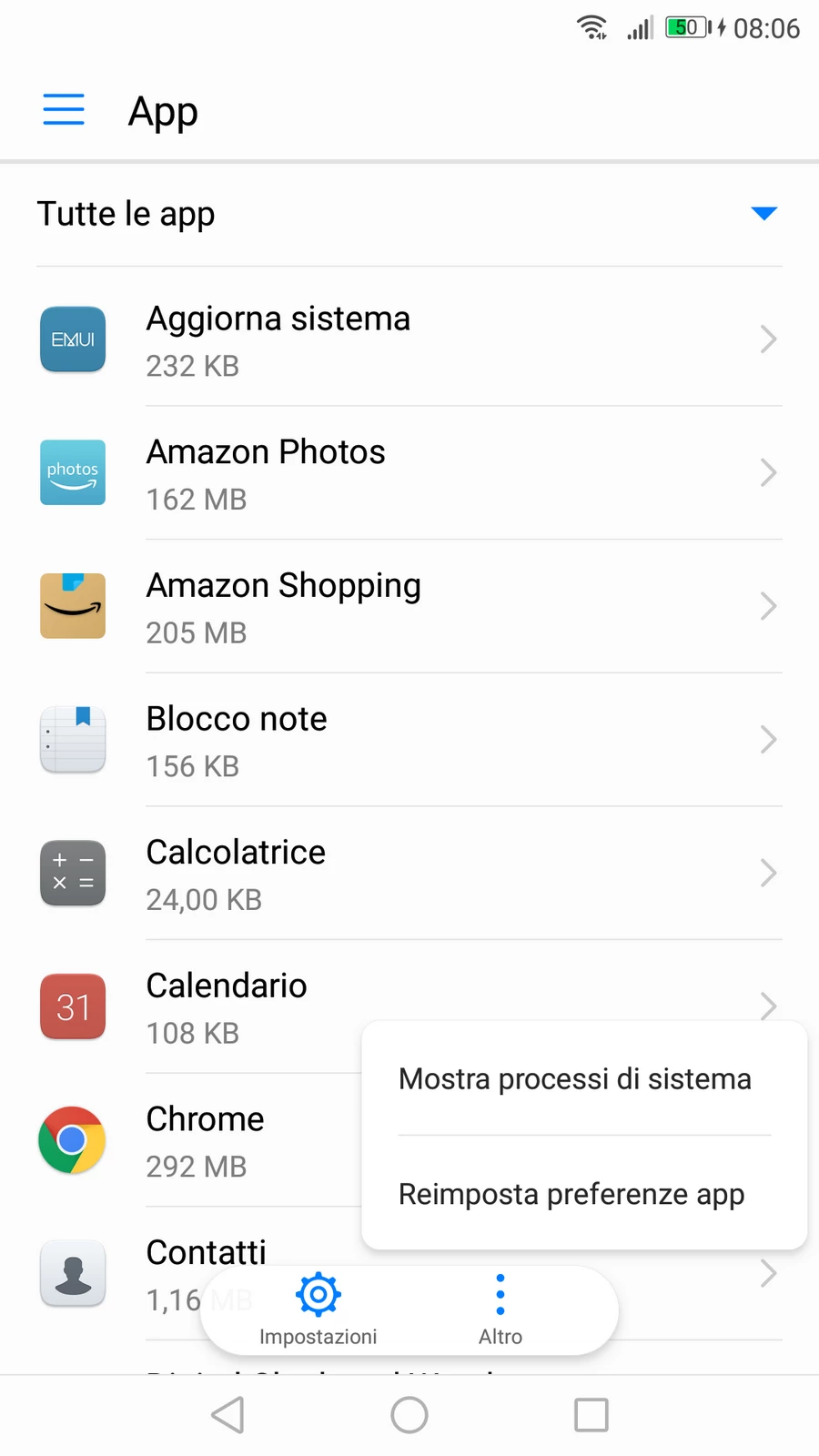
Task: Tap the Altro three-dot button
Action: point(500,1310)
